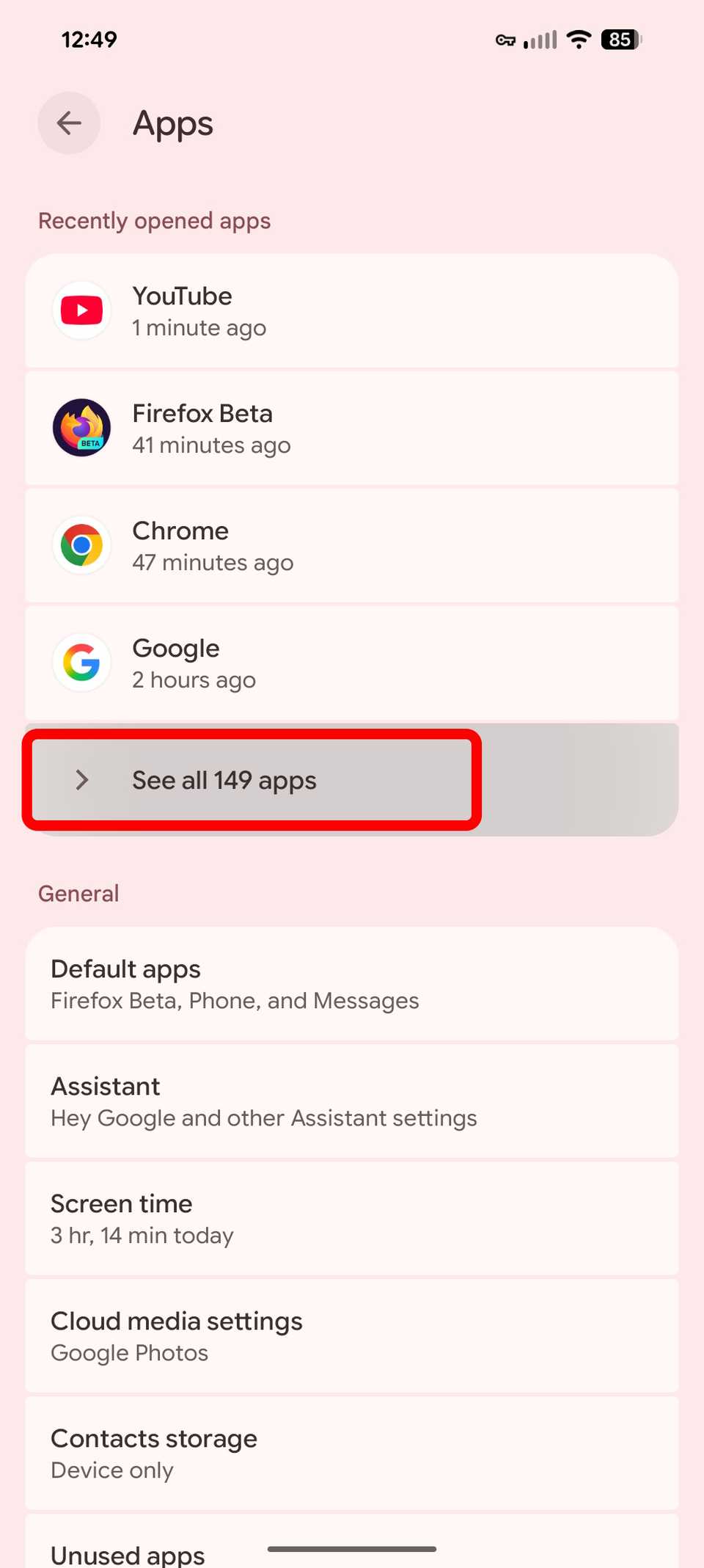Open Cloud media settings
This screenshot has height=1568, width=704.
point(352,1336)
